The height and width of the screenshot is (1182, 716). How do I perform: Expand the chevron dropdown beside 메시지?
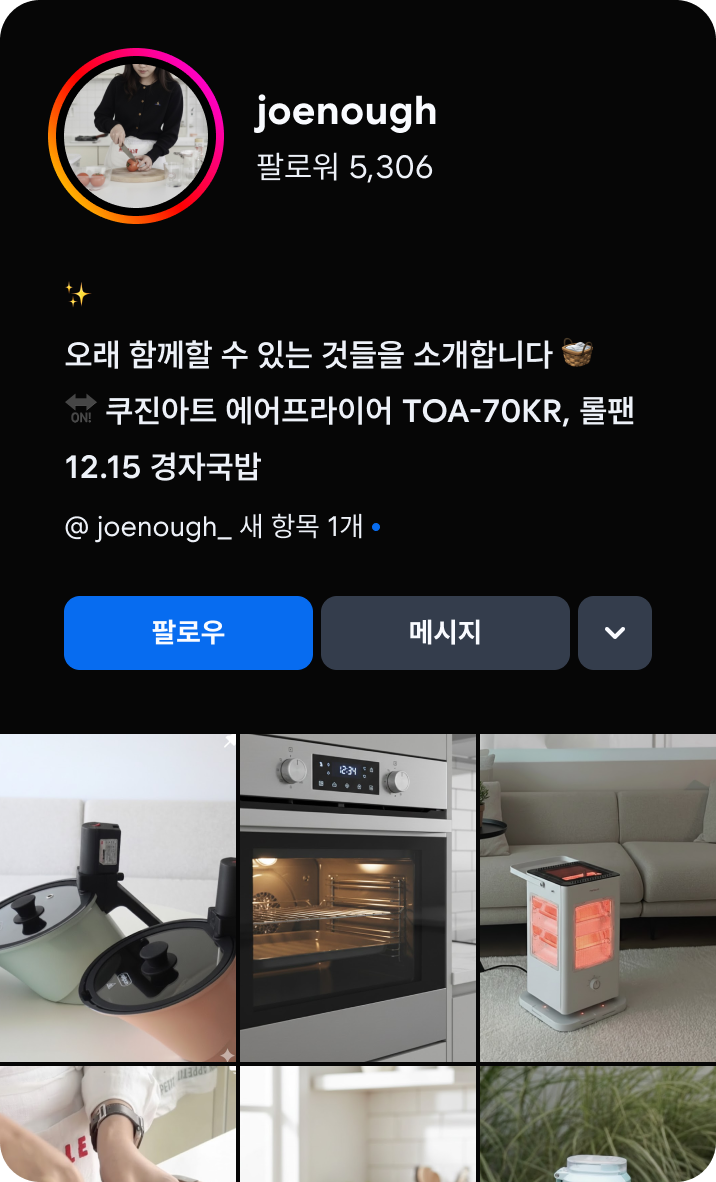click(x=615, y=633)
